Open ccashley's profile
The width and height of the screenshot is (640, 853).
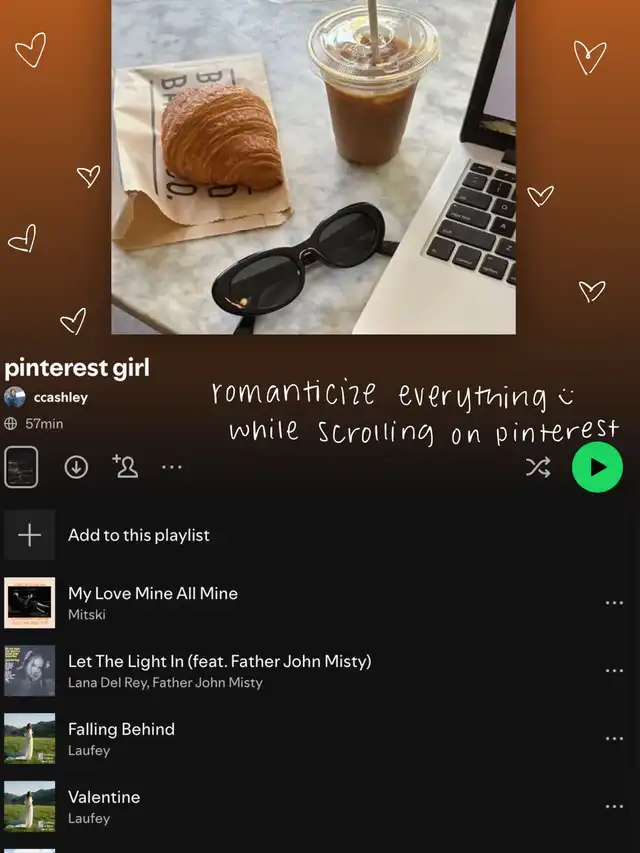[60, 397]
